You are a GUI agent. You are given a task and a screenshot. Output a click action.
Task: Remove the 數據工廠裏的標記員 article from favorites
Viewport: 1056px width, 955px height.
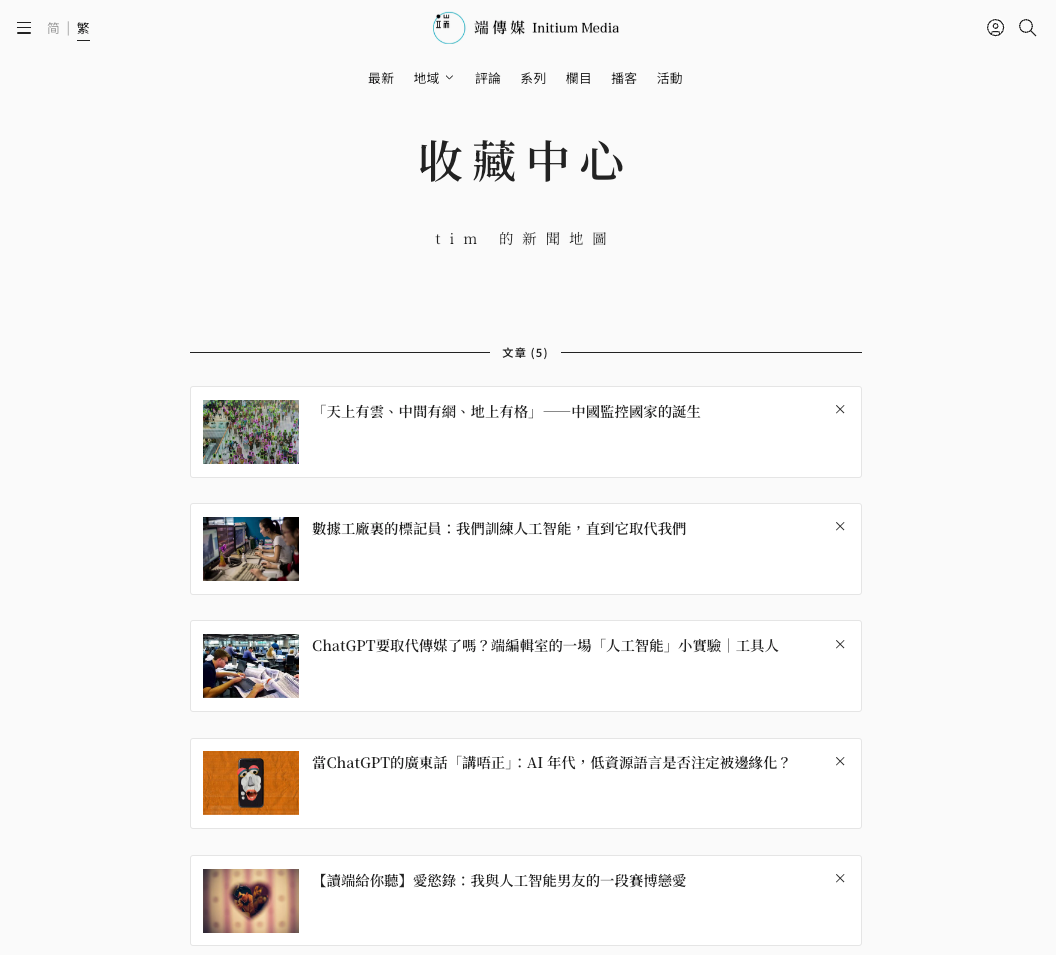click(x=840, y=526)
